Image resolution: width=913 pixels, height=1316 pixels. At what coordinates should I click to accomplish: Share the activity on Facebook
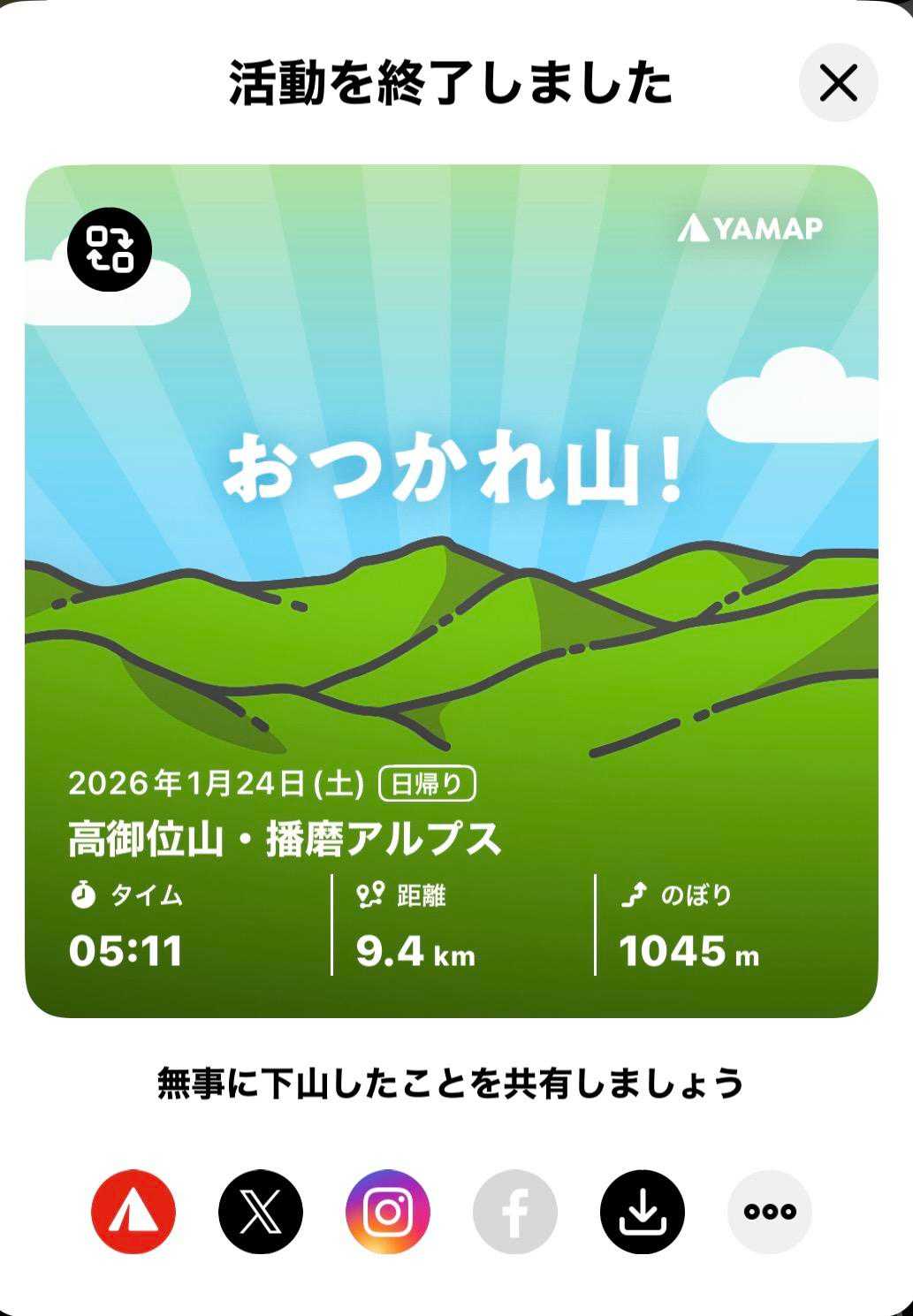515,1212
